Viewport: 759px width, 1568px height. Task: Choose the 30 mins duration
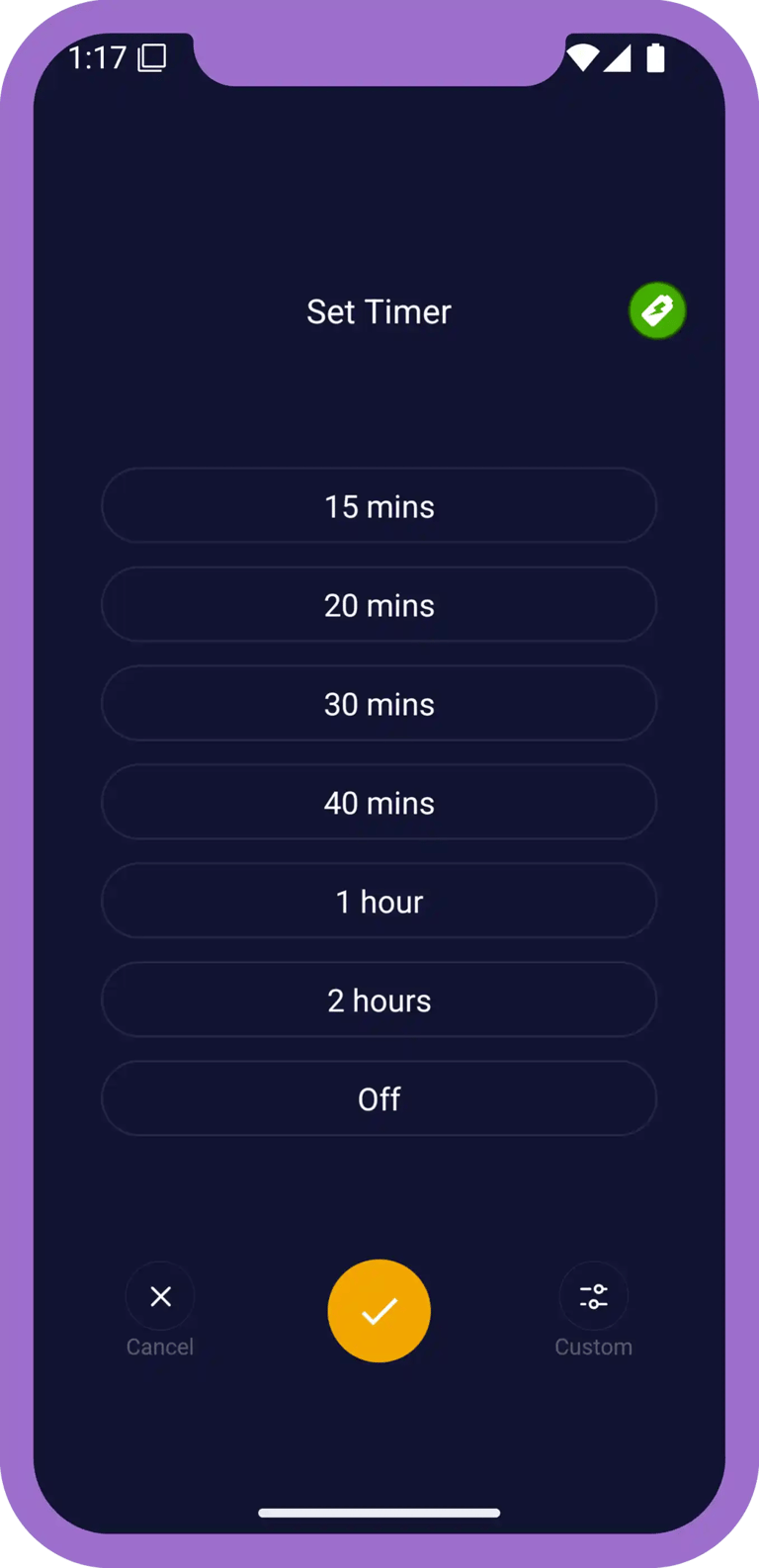379,704
